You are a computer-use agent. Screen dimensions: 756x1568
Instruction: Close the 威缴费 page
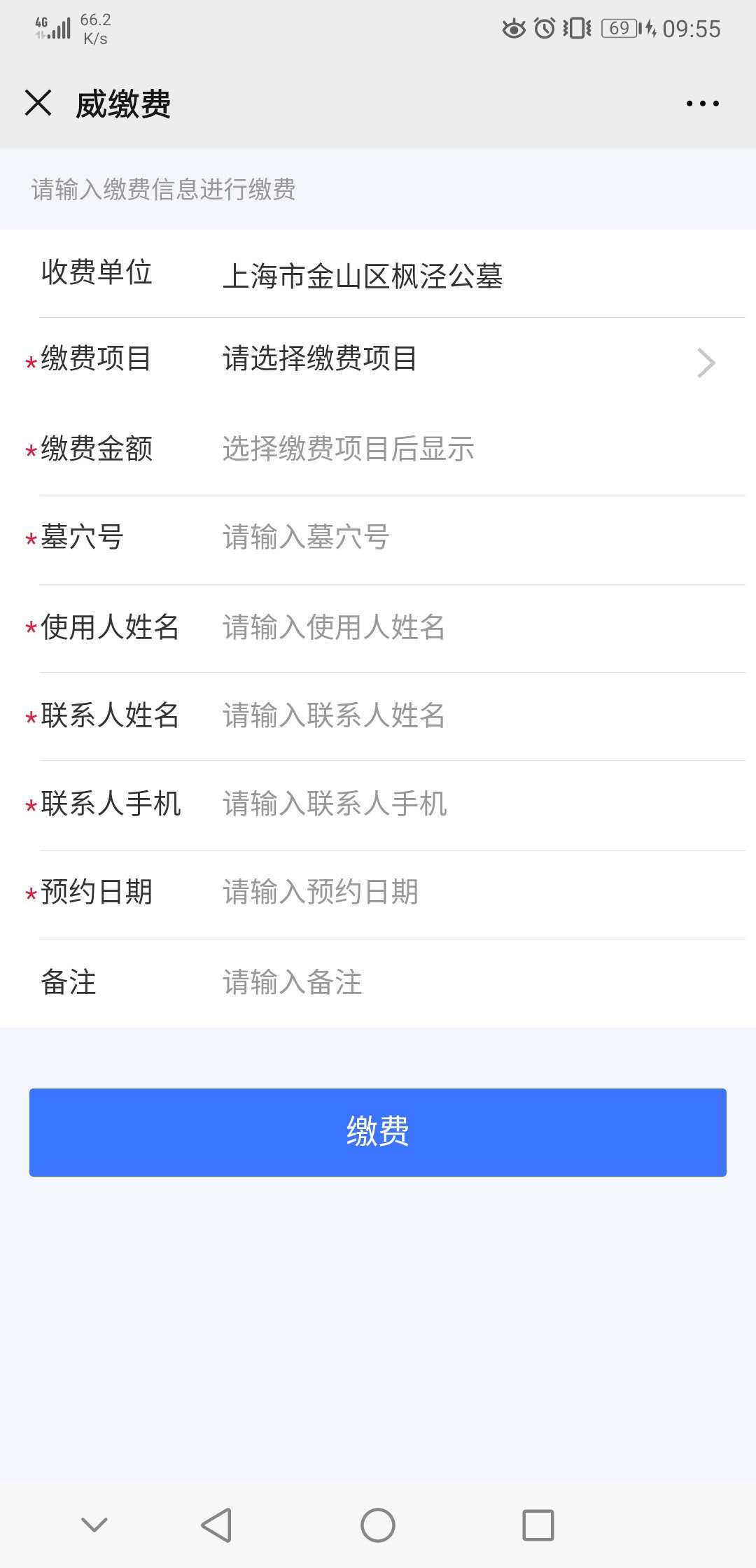[38, 103]
